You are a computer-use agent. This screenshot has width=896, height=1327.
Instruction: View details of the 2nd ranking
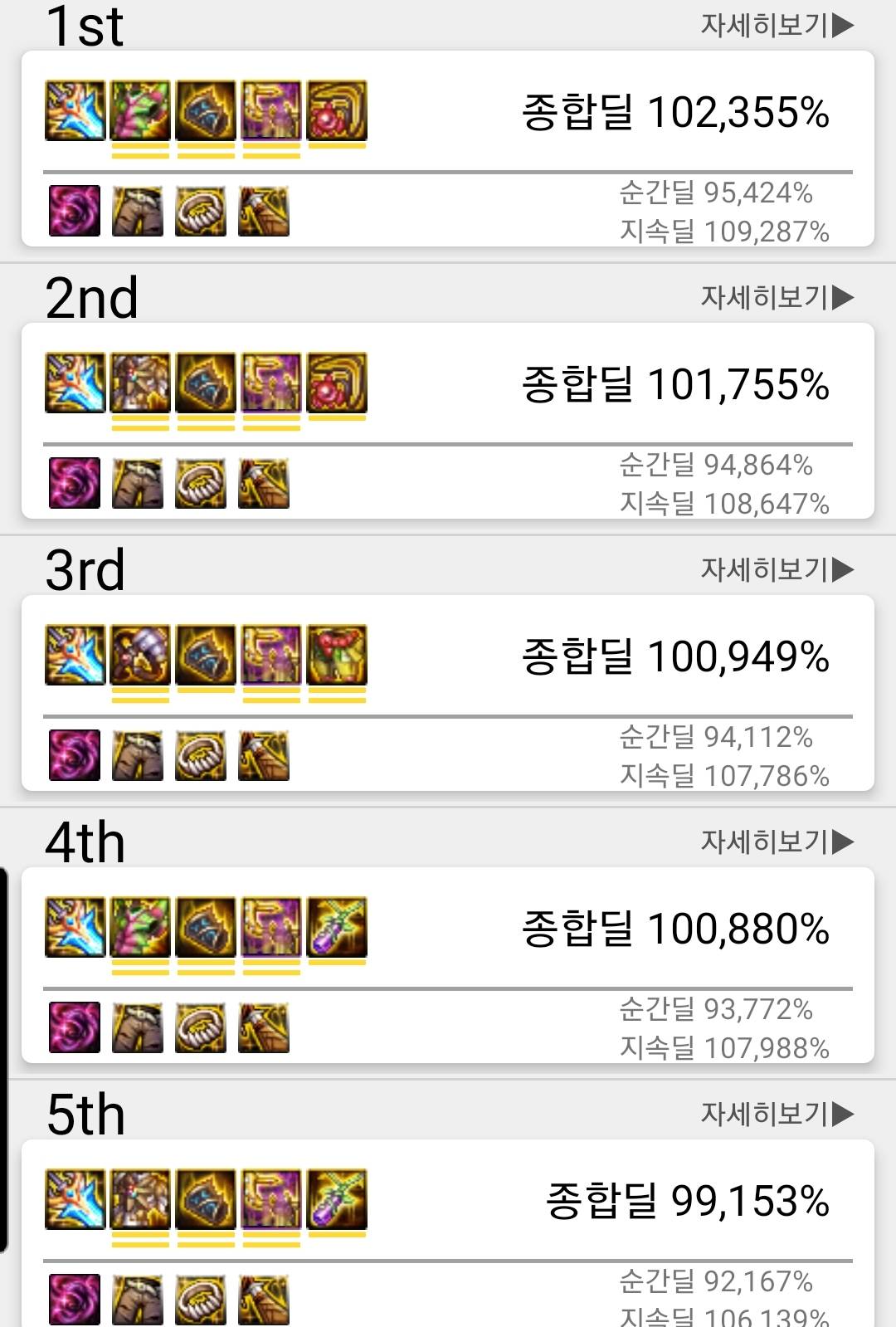point(777,297)
